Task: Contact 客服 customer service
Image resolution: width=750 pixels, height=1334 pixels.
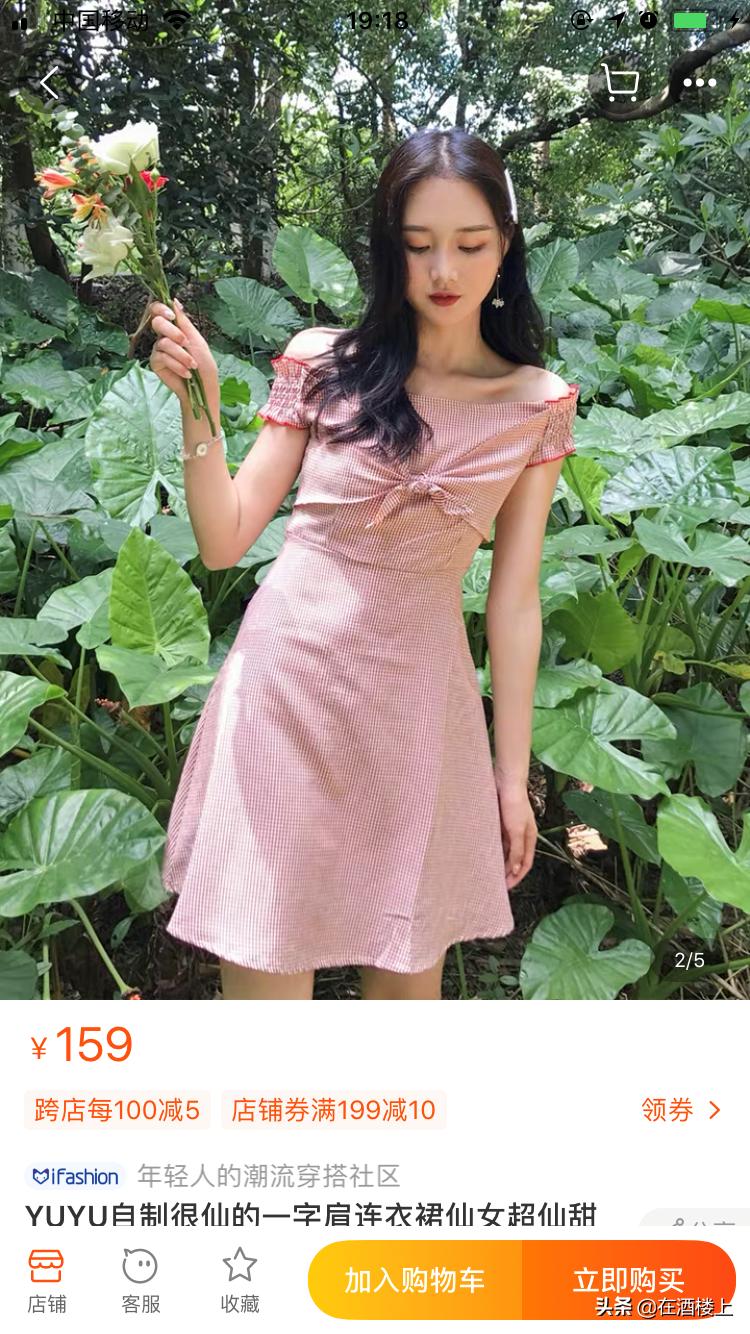Action: pyautogui.click(x=140, y=1280)
